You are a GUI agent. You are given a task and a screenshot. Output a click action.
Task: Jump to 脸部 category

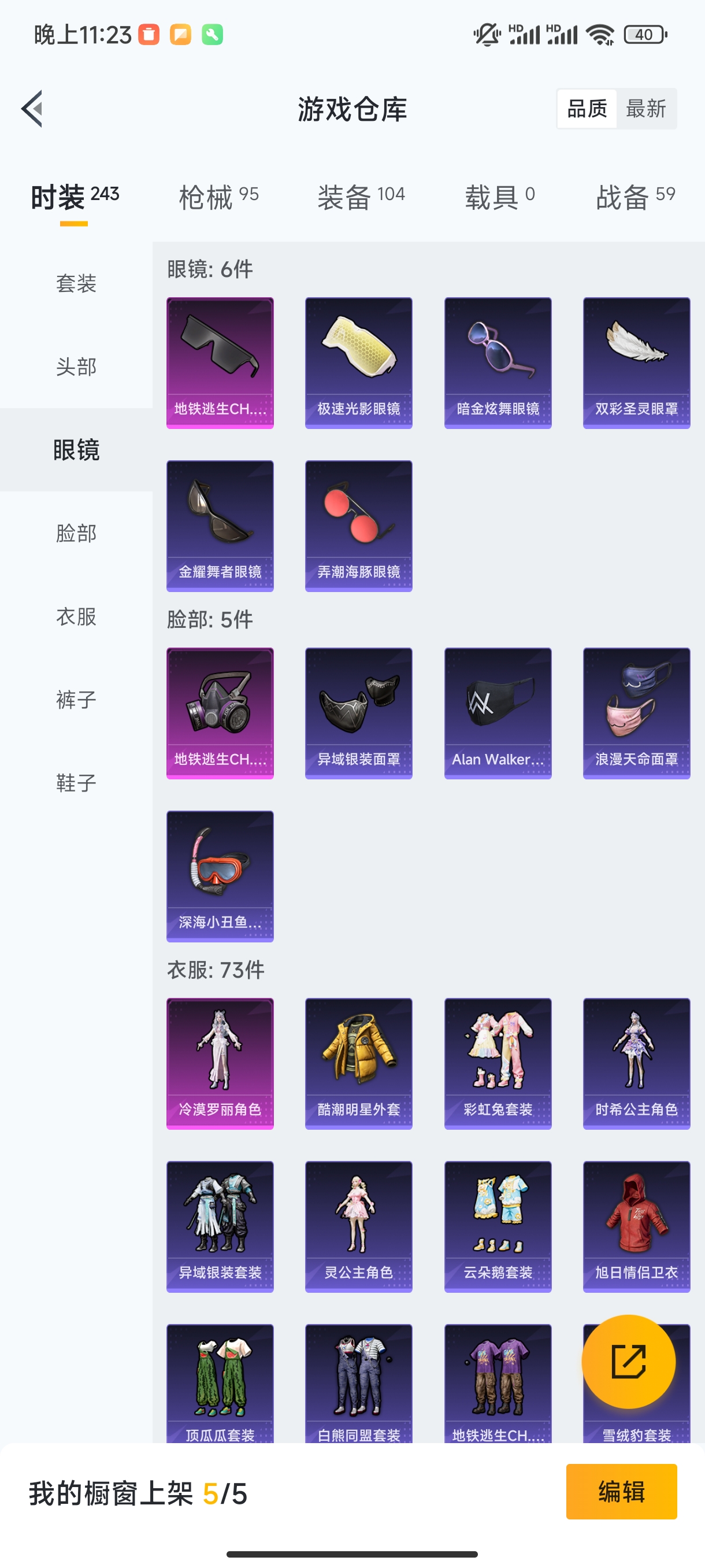click(x=76, y=533)
